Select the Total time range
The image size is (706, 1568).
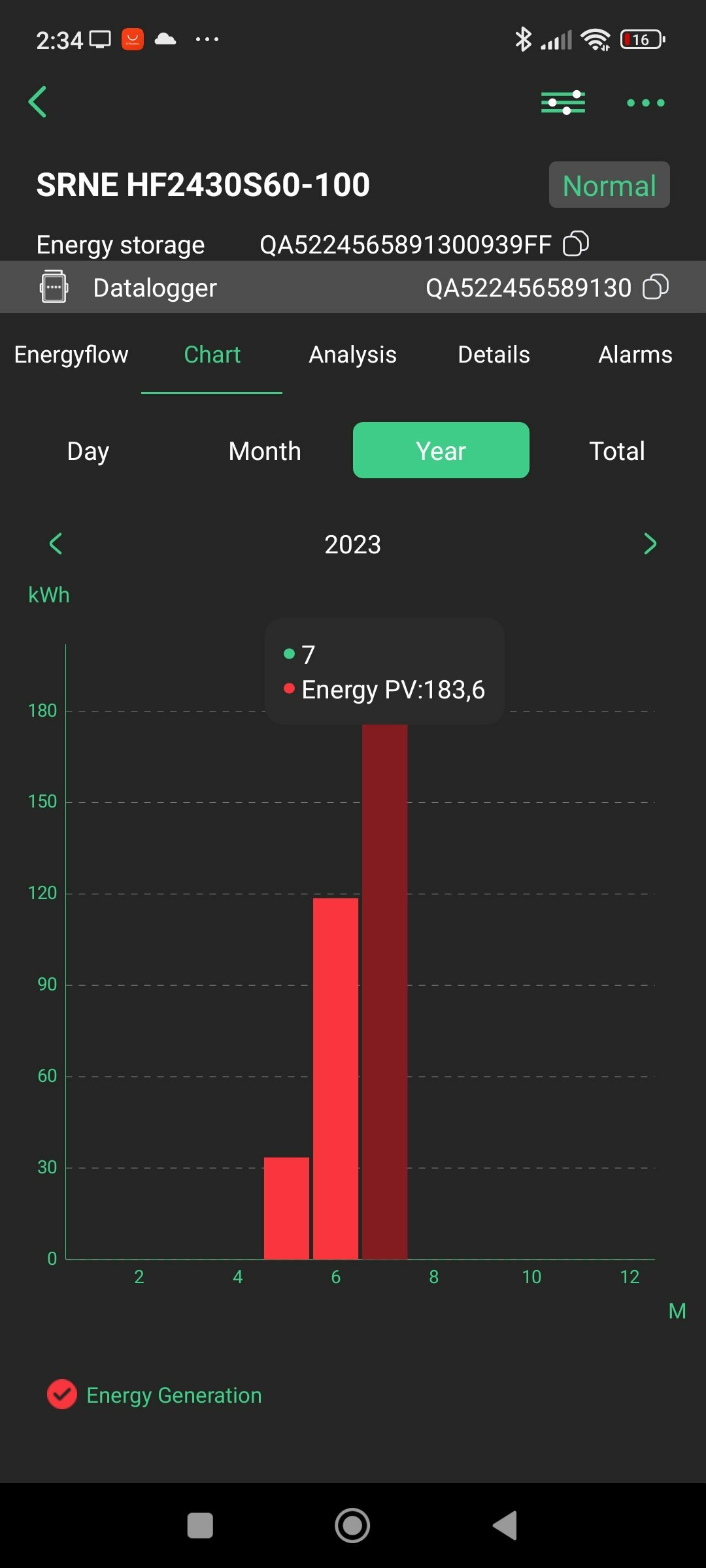(617, 451)
